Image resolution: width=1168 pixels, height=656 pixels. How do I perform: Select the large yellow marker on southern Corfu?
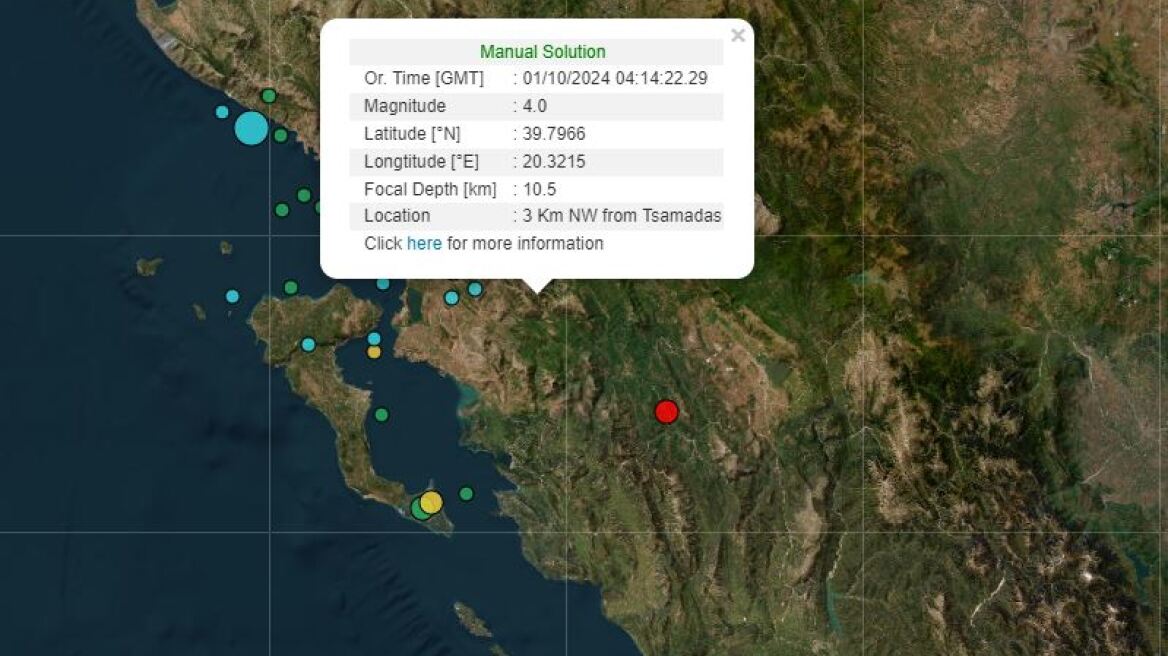click(431, 501)
